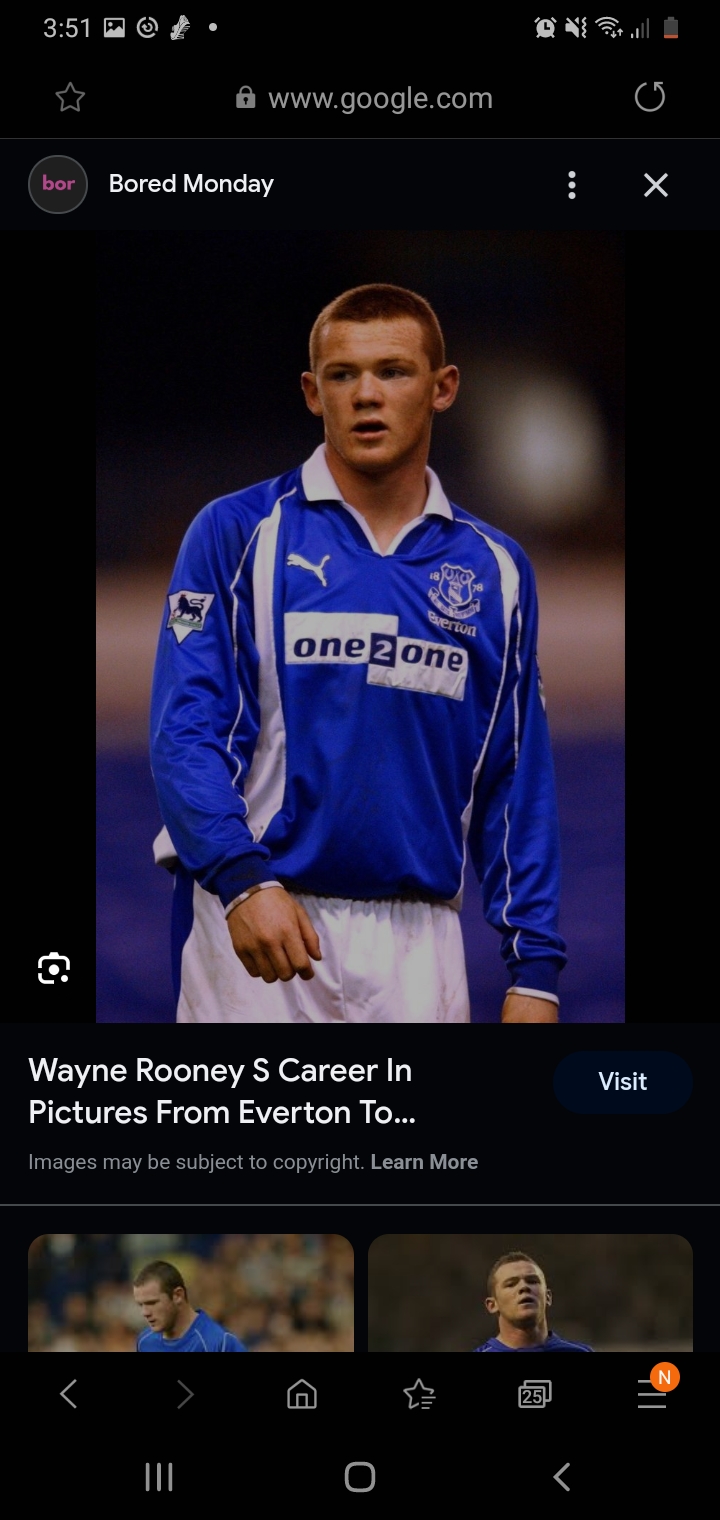Viewport: 720px width, 1520px height.
Task: Search this image with Google Lens
Action: [54, 968]
